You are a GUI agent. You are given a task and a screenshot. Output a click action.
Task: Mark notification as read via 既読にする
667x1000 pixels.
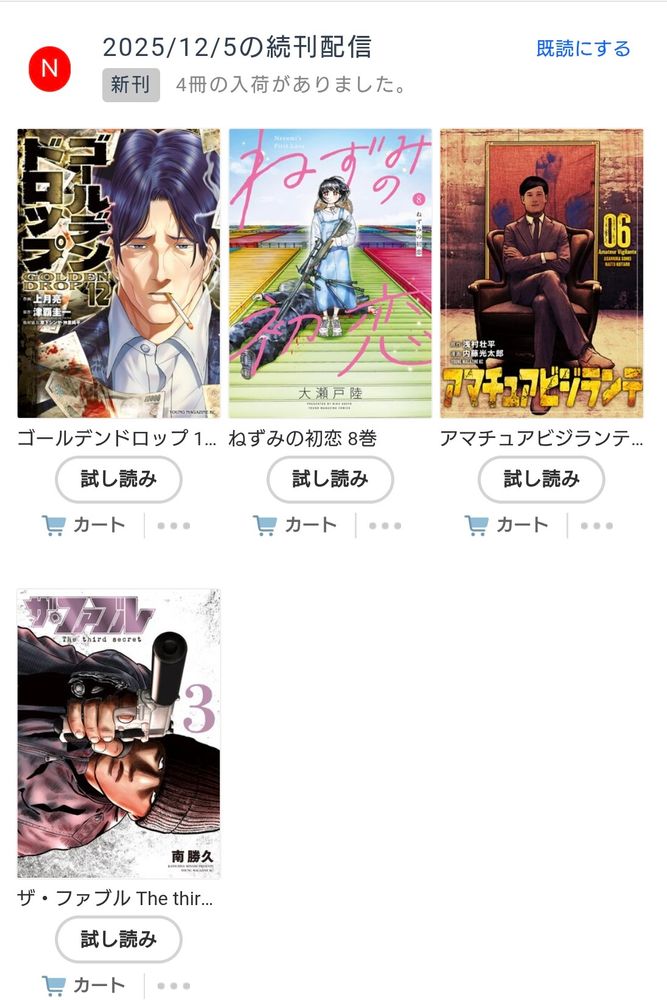[x=583, y=48]
